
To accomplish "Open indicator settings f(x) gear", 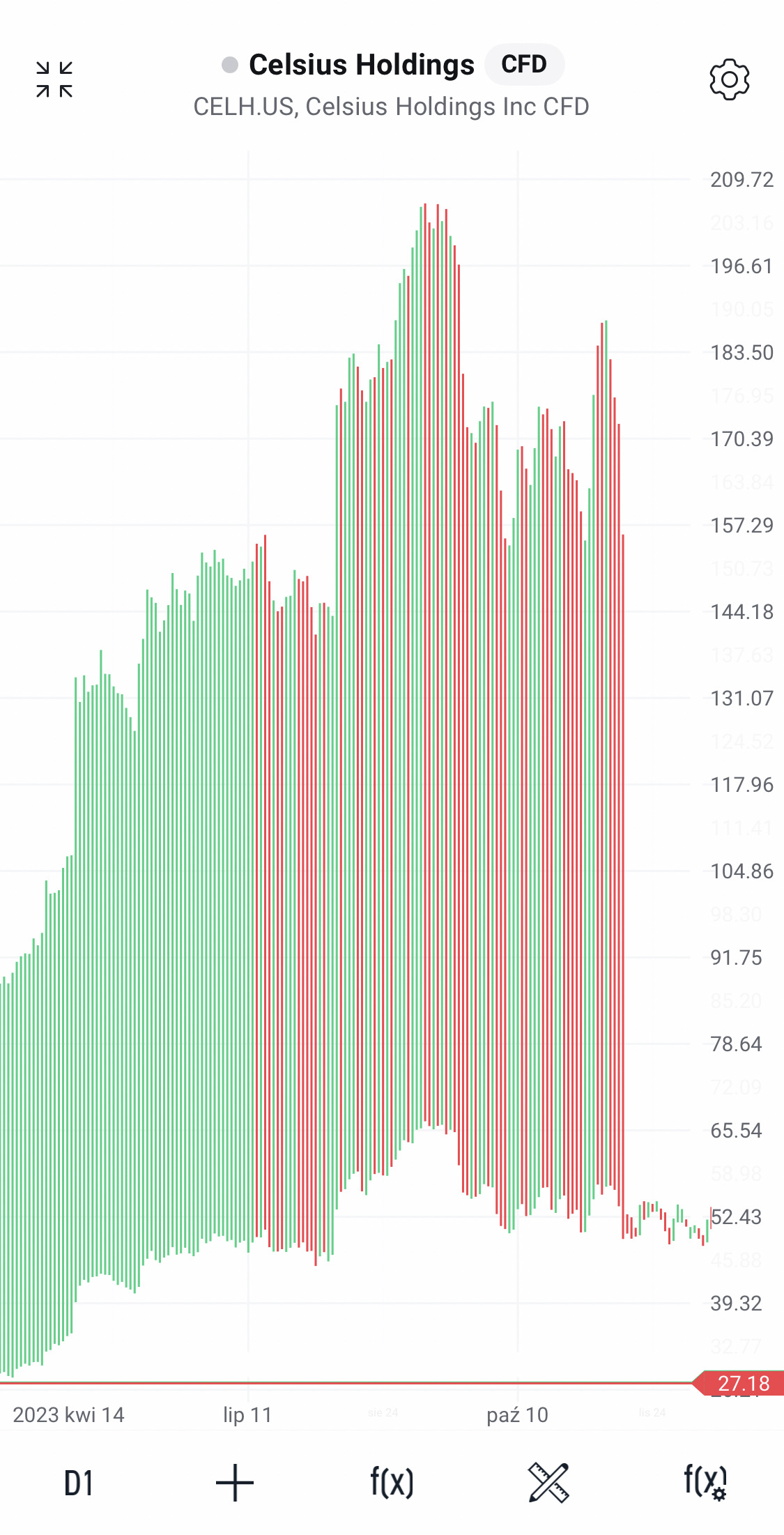I will [x=705, y=1483].
